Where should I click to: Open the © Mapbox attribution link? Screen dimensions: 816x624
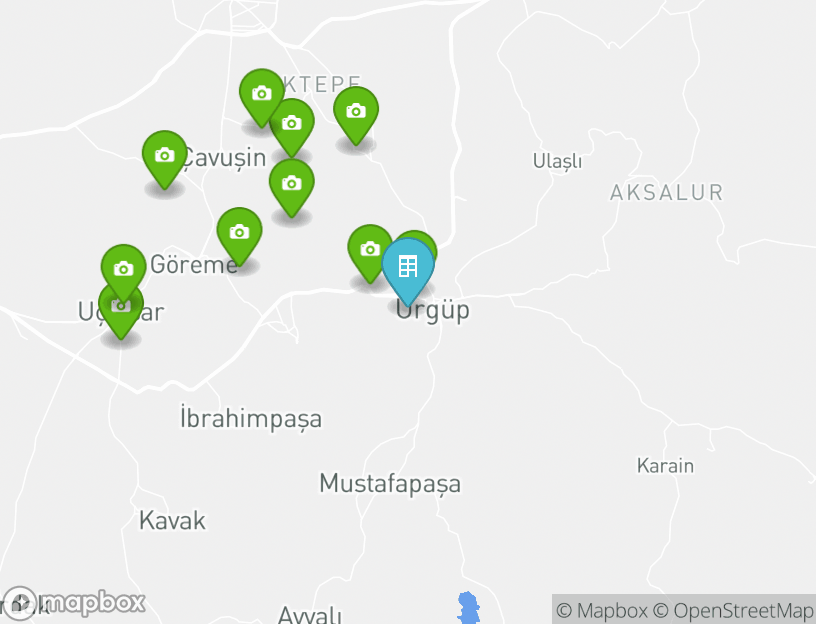[x=601, y=610]
